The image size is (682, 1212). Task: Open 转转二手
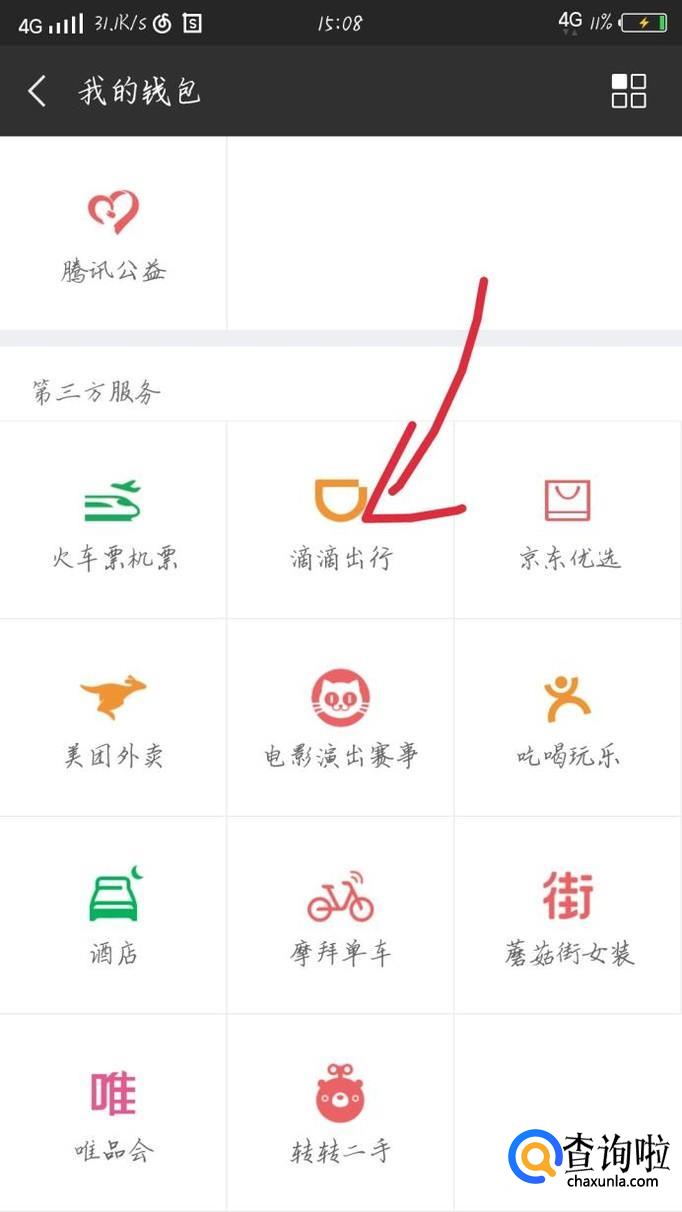[341, 1112]
